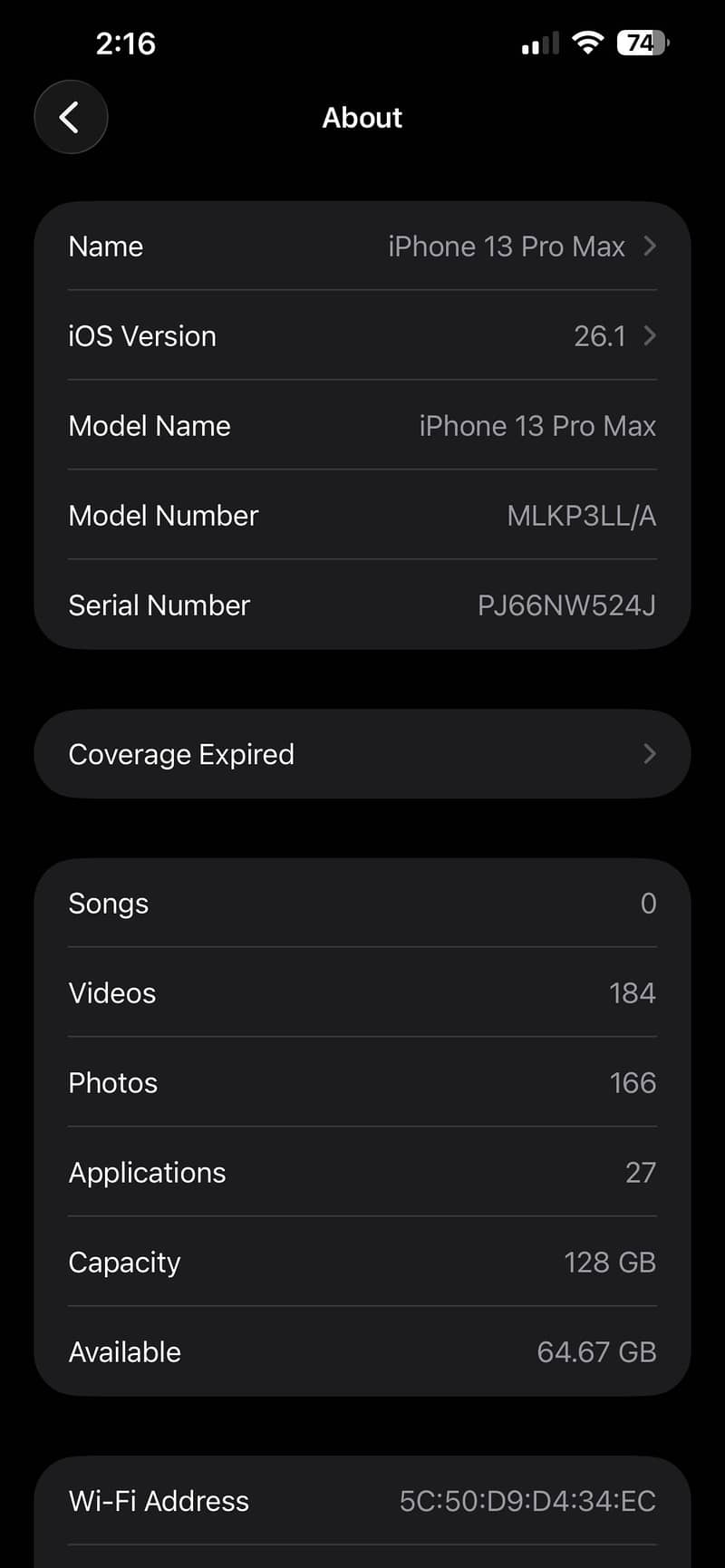Tap the clock showing 2:16
The height and width of the screenshot is (1568, 725).
(x=126, y=43)
